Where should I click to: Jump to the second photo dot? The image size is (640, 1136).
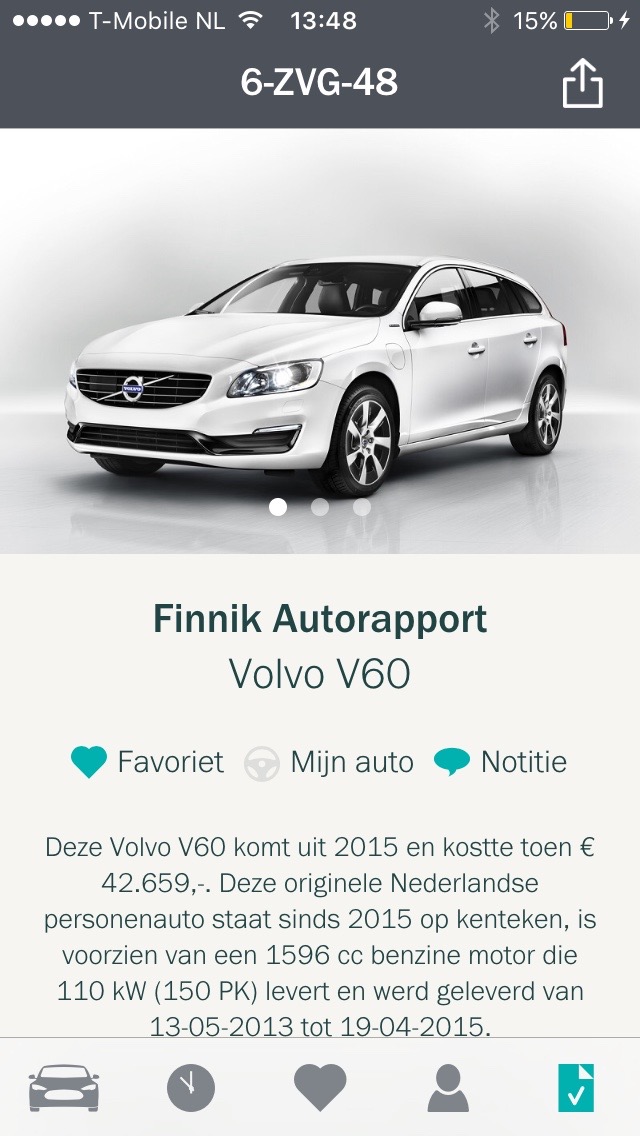click(320, 507)
